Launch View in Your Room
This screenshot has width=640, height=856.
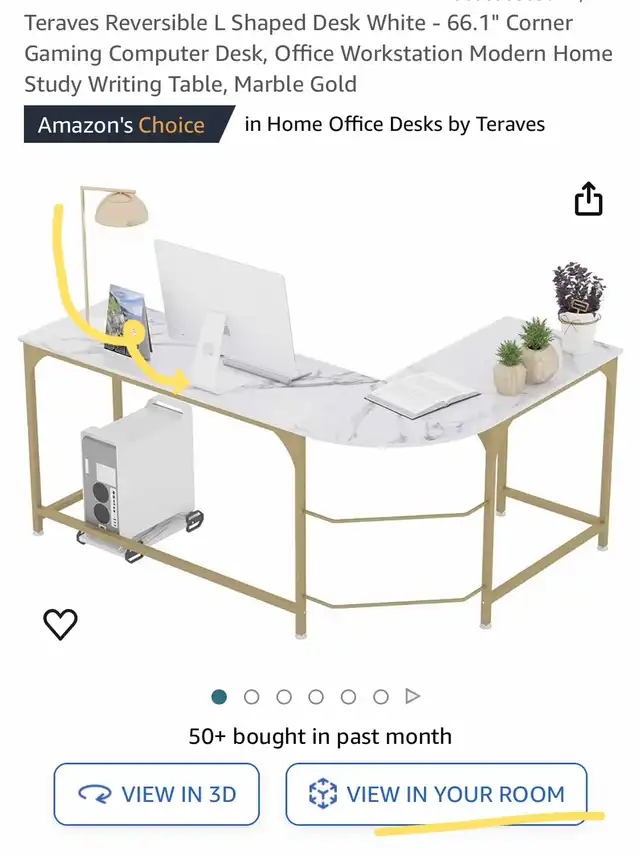tap(436, 794)
